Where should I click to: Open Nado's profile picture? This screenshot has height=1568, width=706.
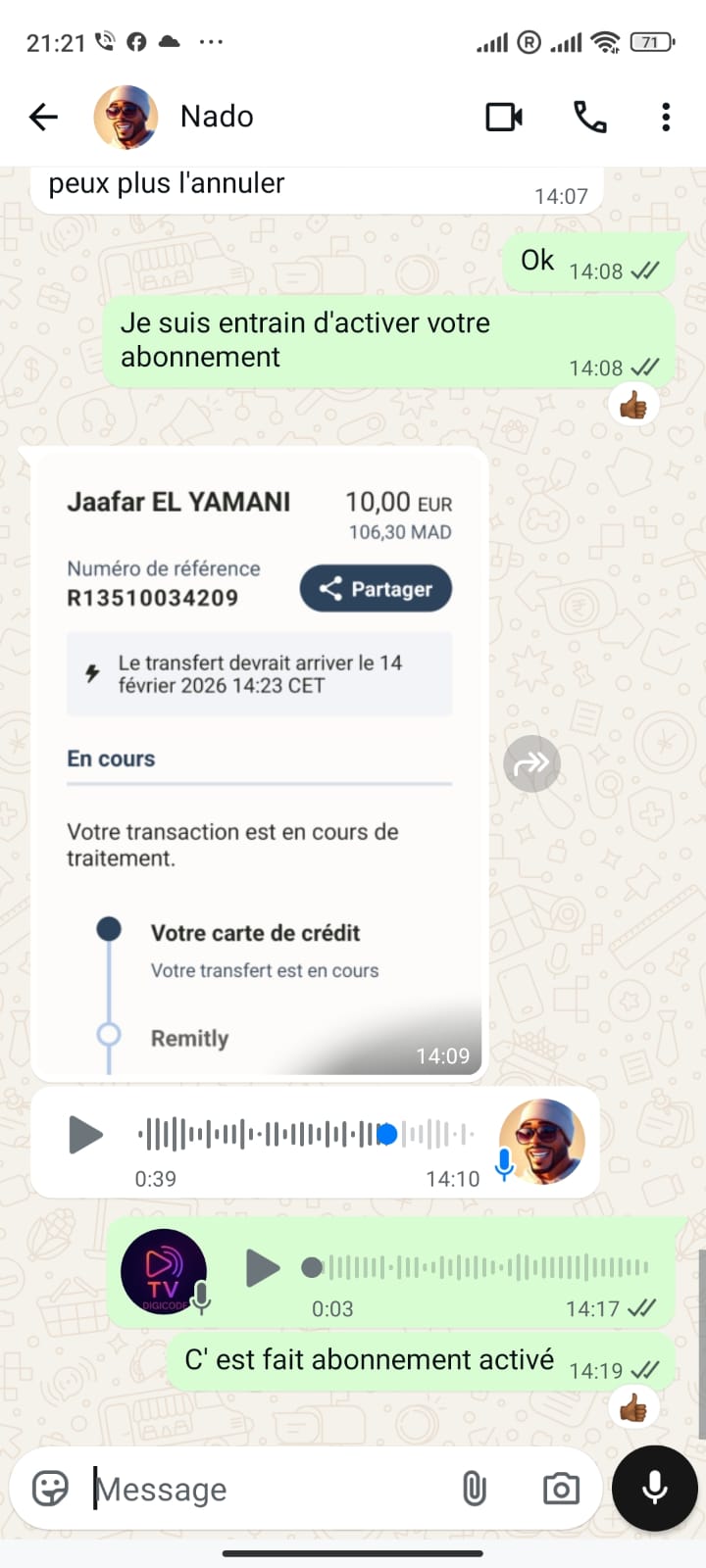126,116
